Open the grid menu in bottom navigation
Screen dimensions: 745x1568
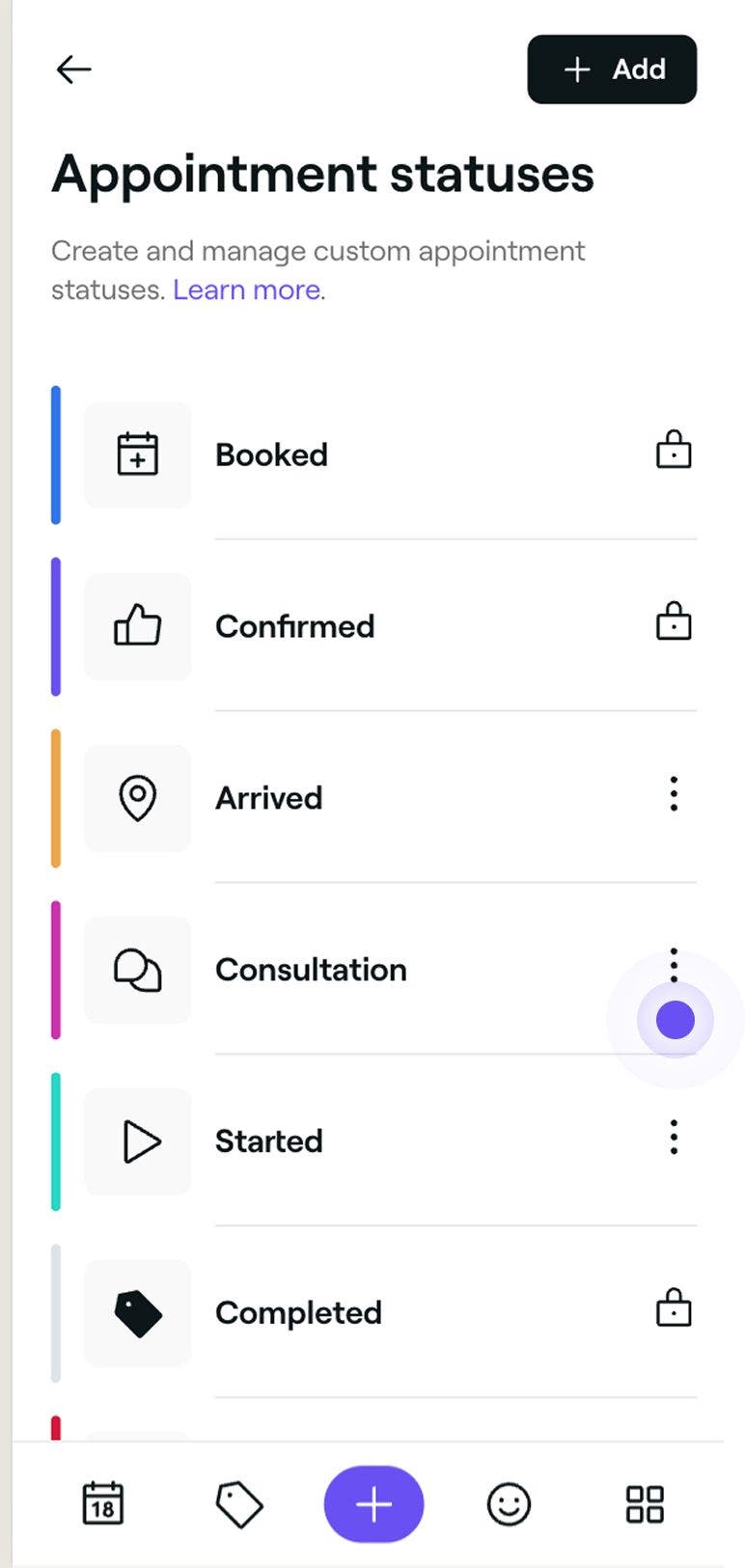pyautogui.click(x=645, y=1503)
